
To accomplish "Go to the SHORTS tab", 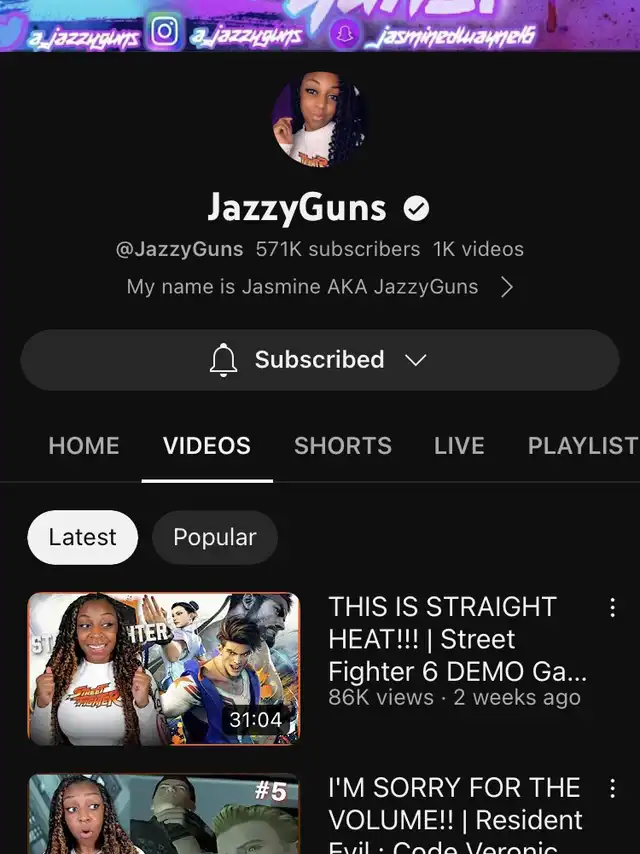I will [x=343, y=446].
